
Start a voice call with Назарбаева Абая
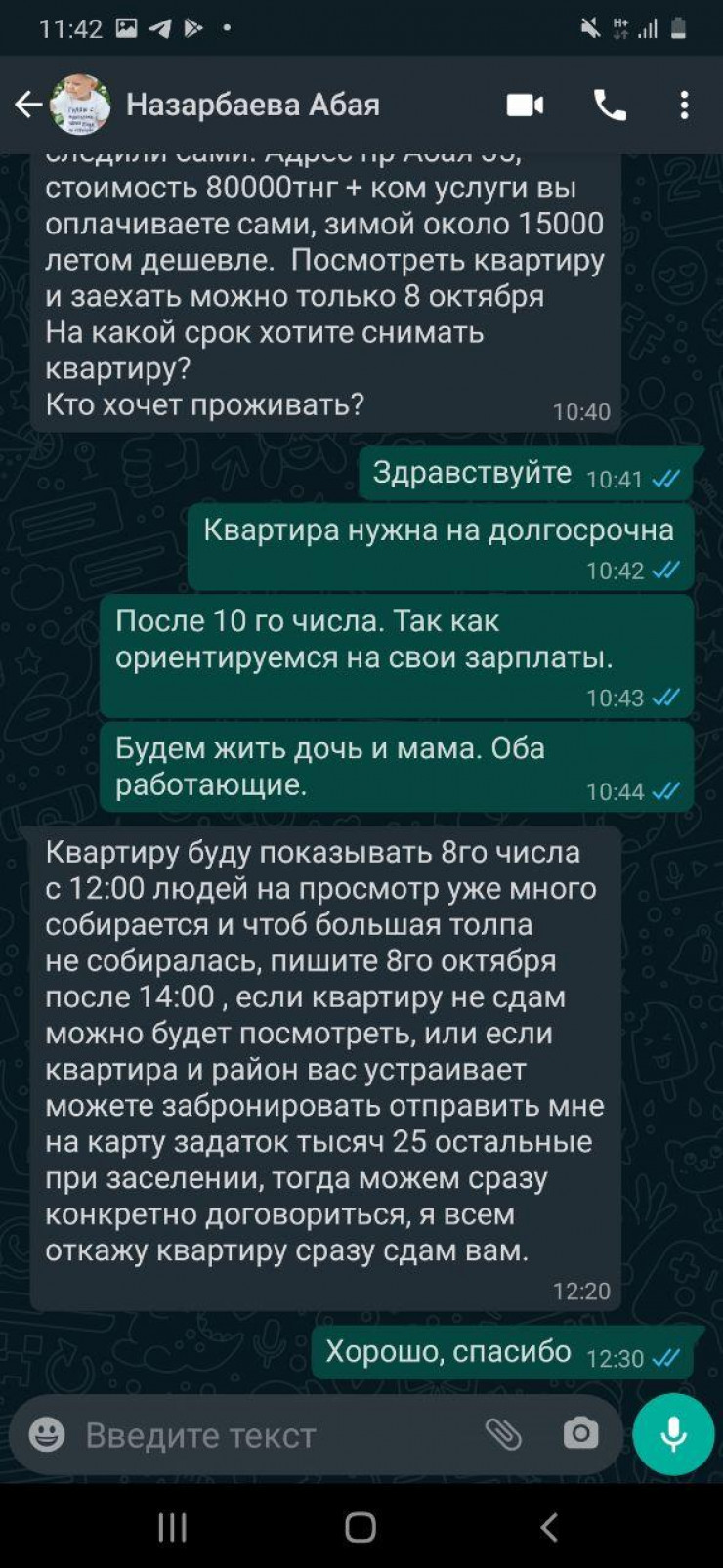610,105
